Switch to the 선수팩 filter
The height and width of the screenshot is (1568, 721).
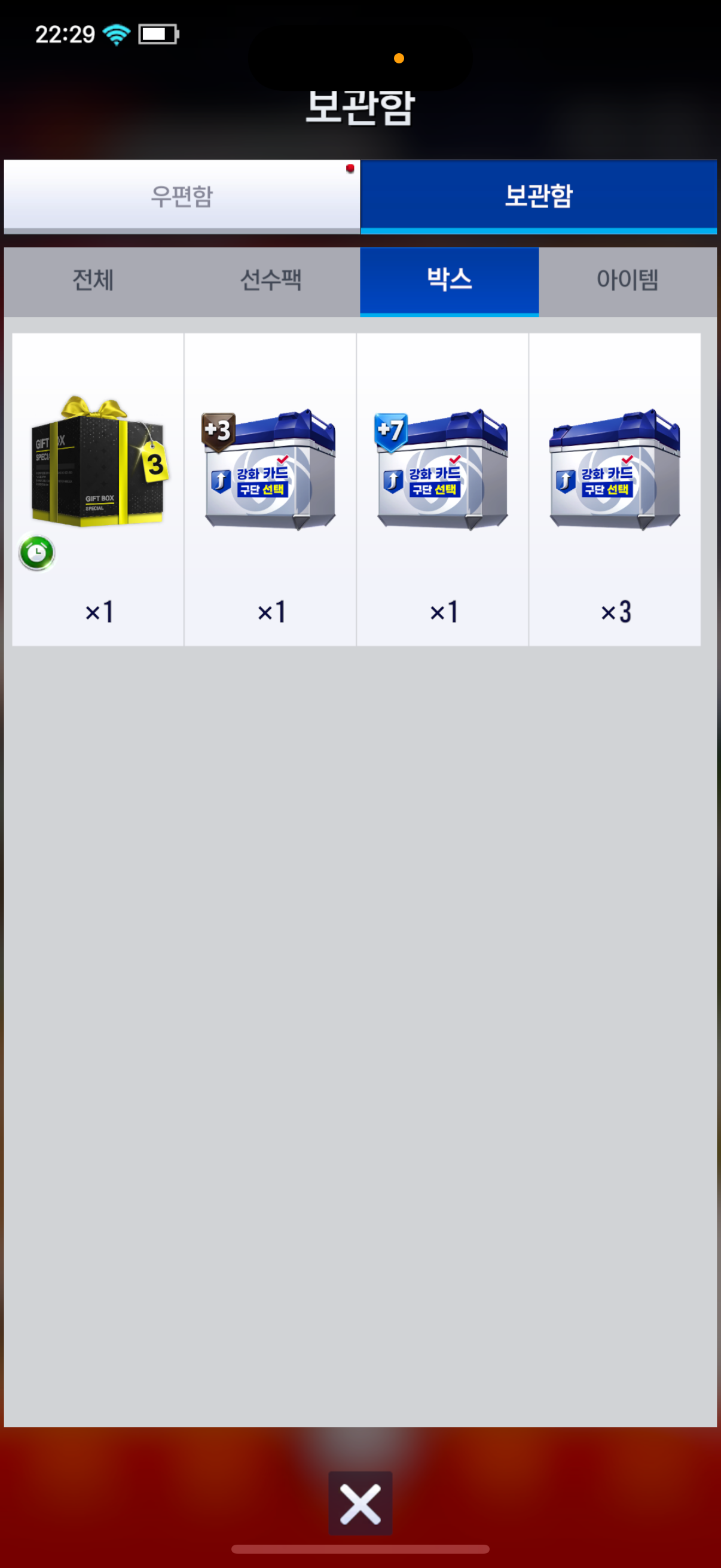[x=271, y=280]
